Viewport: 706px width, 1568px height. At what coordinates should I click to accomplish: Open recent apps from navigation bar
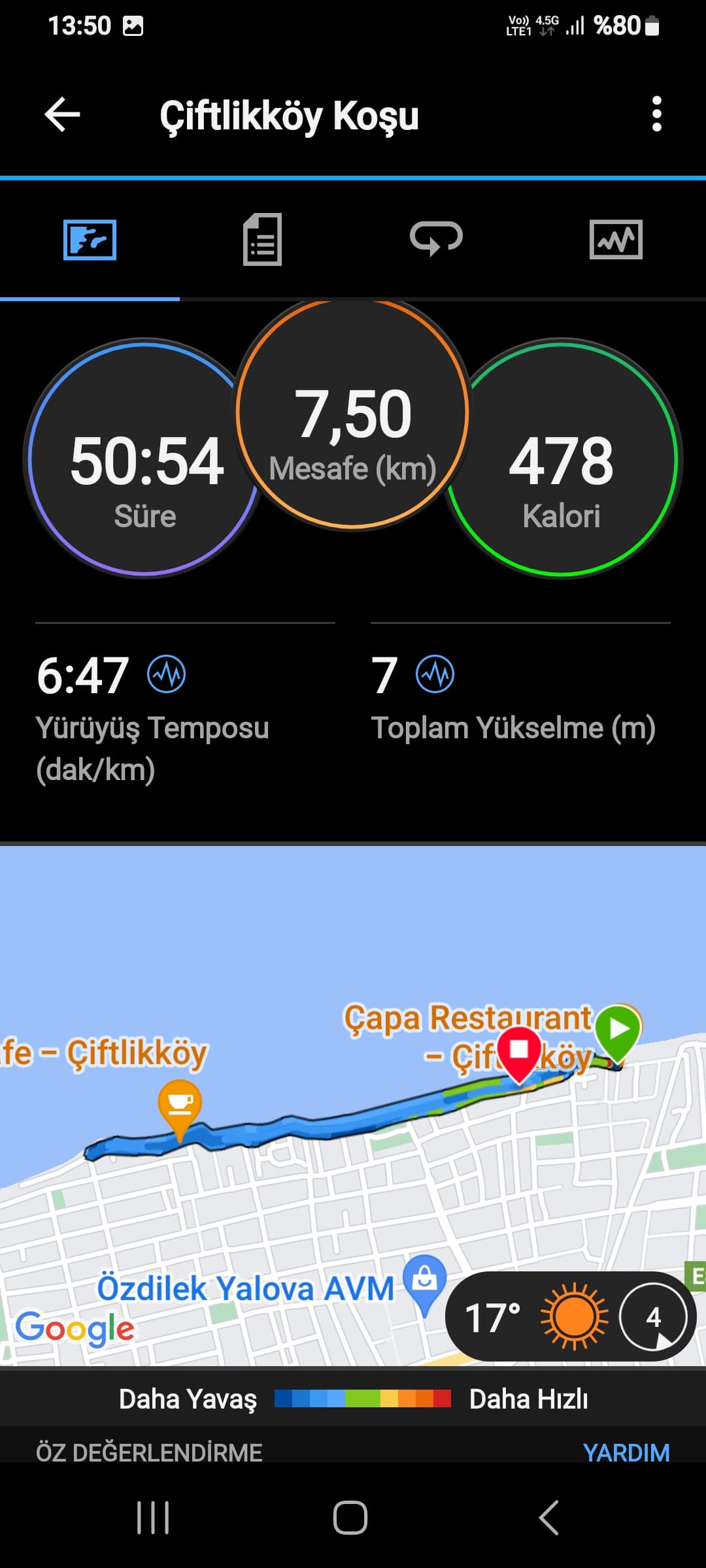click(153, 1517)
